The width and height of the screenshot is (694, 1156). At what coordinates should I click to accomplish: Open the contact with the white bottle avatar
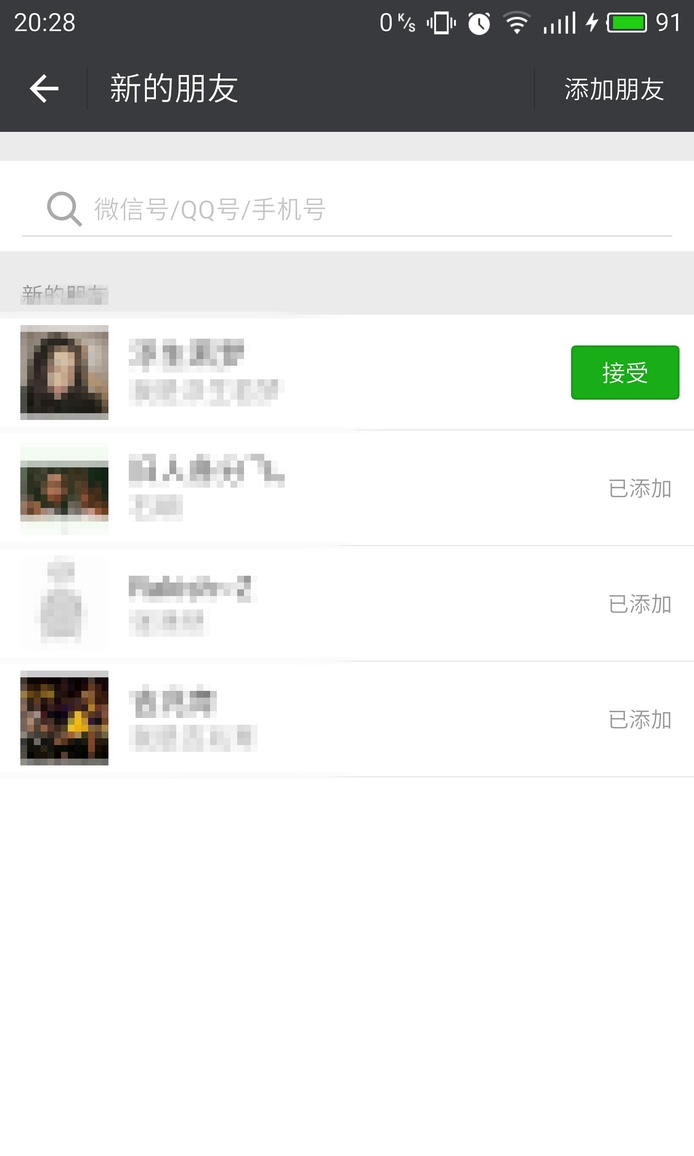[x=347, y=604]
